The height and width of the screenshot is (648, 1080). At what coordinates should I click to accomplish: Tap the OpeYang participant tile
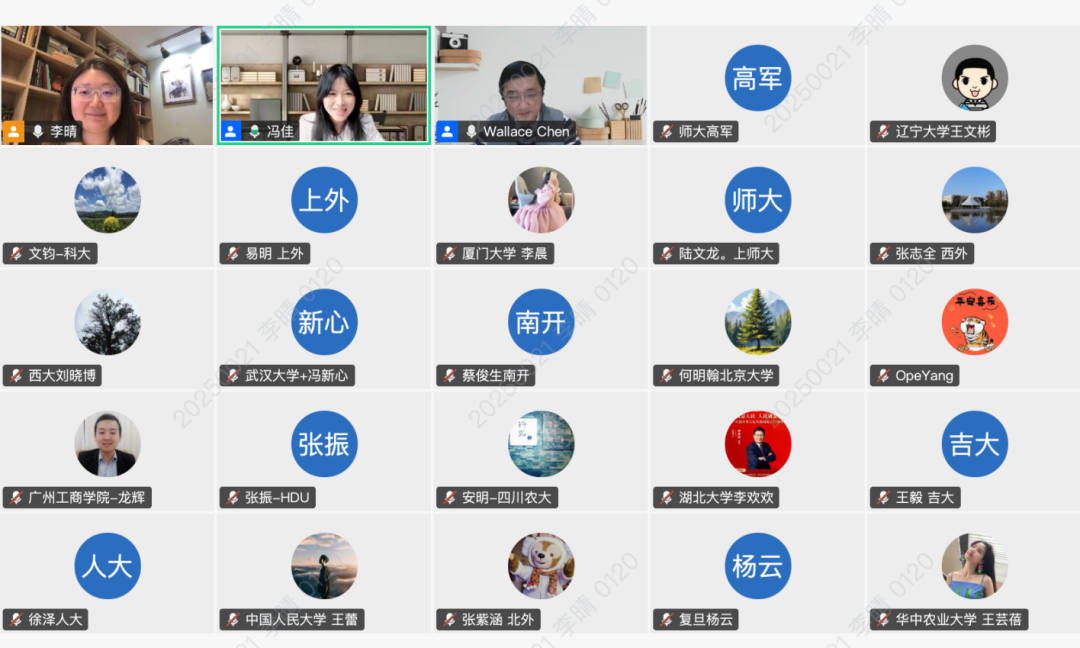[974, 329]
